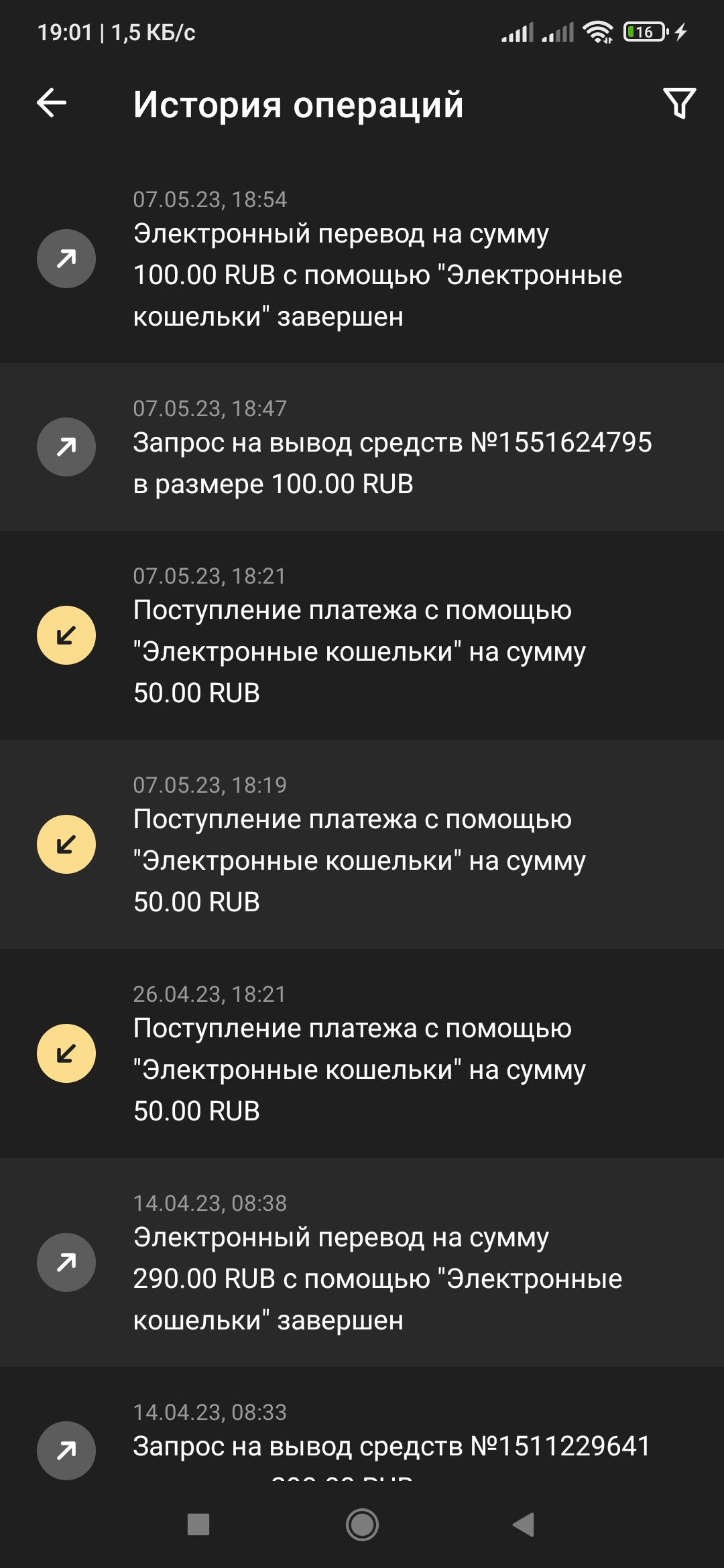Screen dimensions: 724x1568
Task: Open withdrawal request №1511229641
Action: click(362, 1424)
